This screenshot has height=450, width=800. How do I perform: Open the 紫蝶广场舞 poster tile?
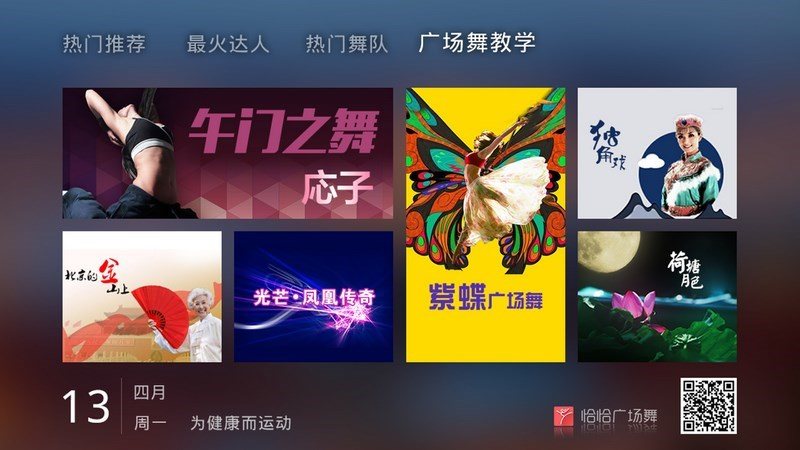coord(485,225)
